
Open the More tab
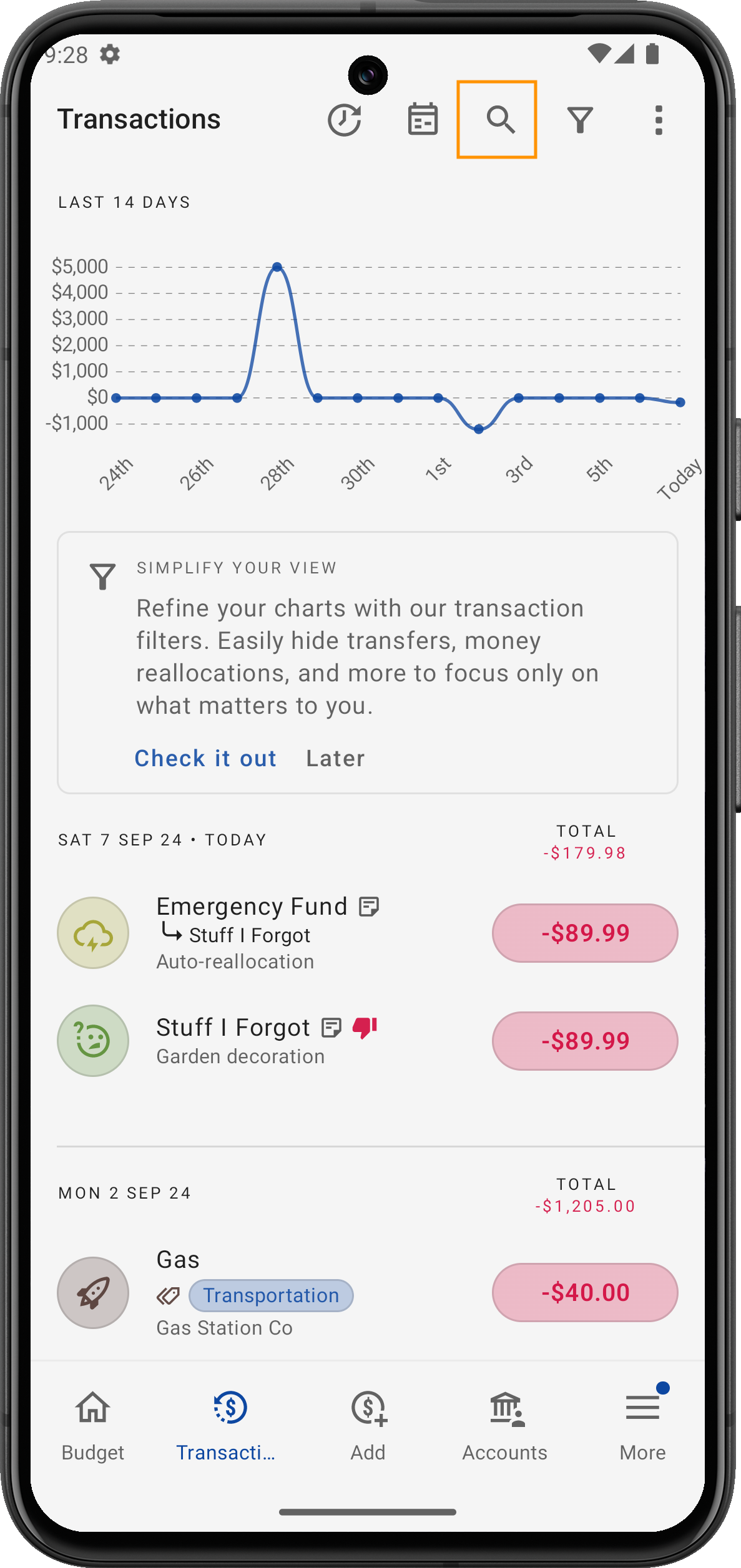(642, 1426)
